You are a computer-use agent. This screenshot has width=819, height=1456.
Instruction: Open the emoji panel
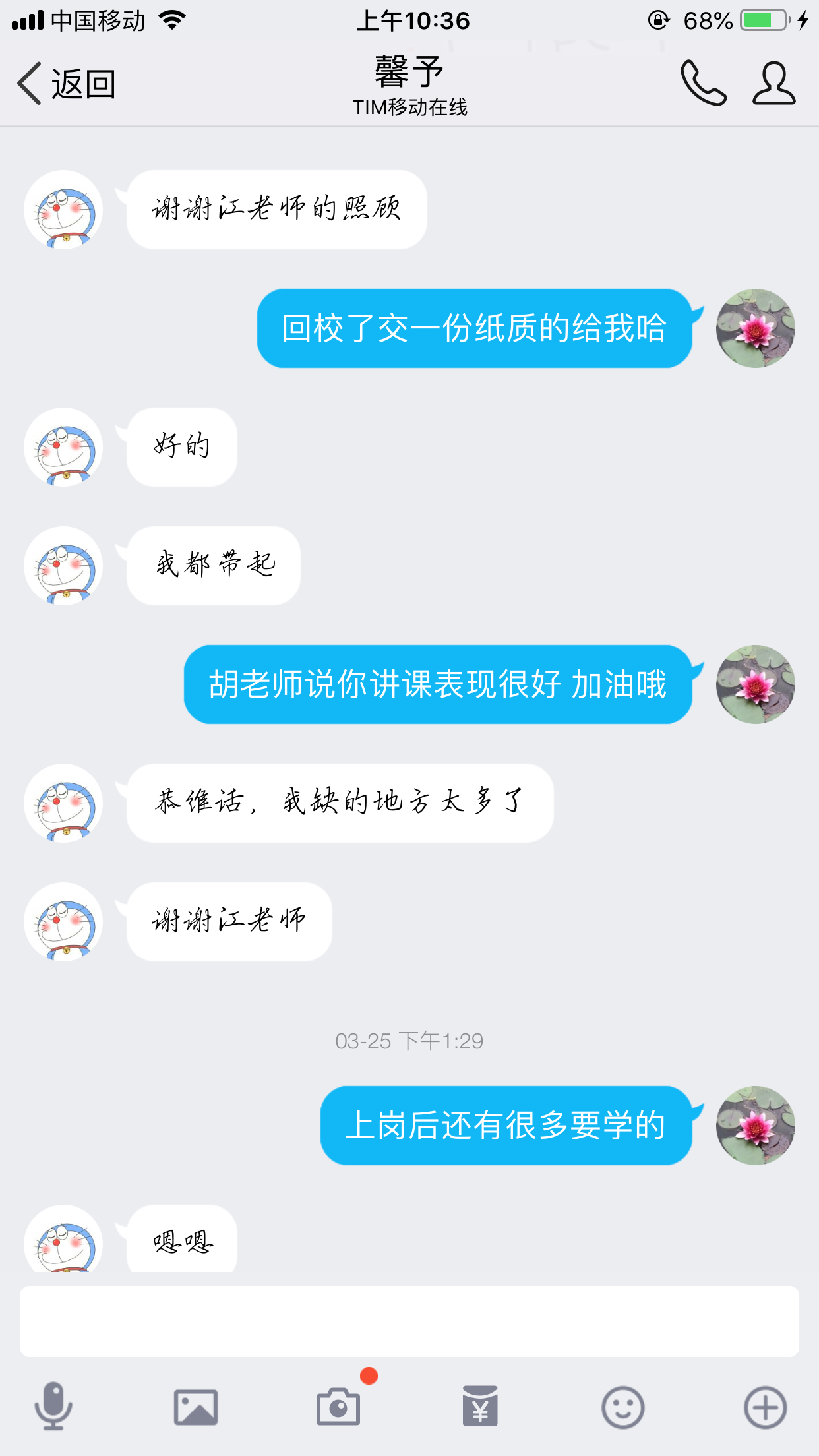[622, 1408]
